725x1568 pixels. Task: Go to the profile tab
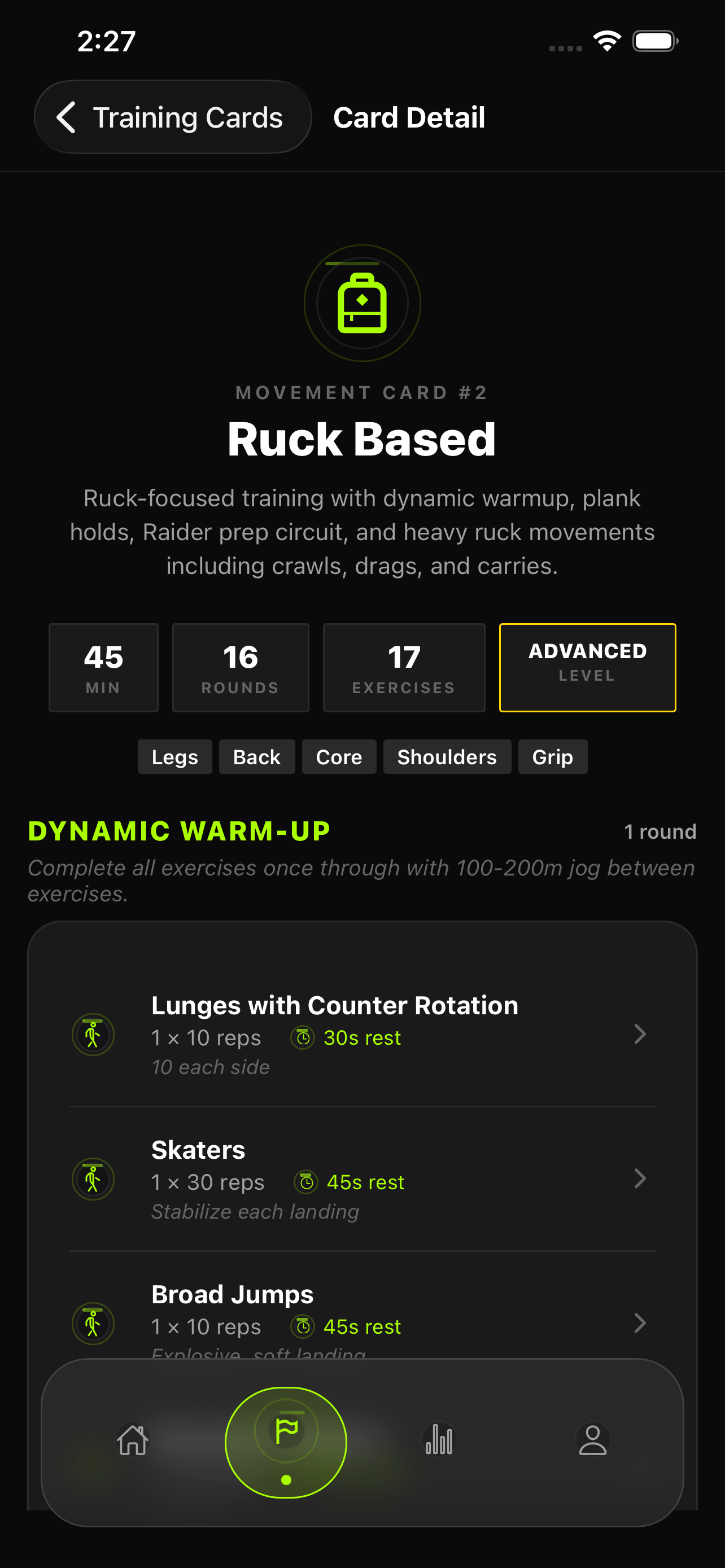click(x=592, y=1440)
